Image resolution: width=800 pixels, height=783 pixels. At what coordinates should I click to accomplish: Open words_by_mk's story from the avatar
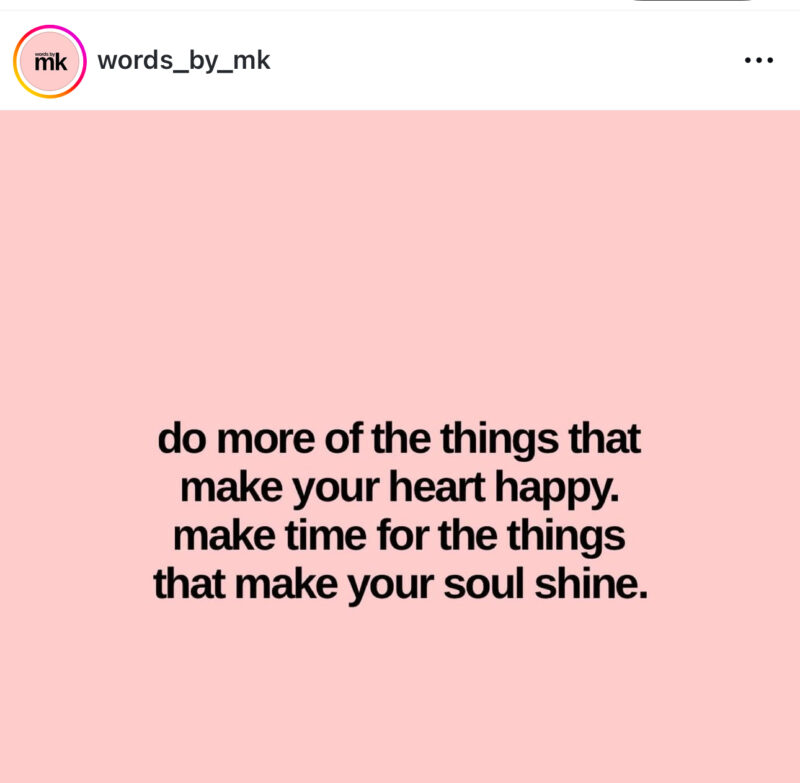tap(50, 61)
